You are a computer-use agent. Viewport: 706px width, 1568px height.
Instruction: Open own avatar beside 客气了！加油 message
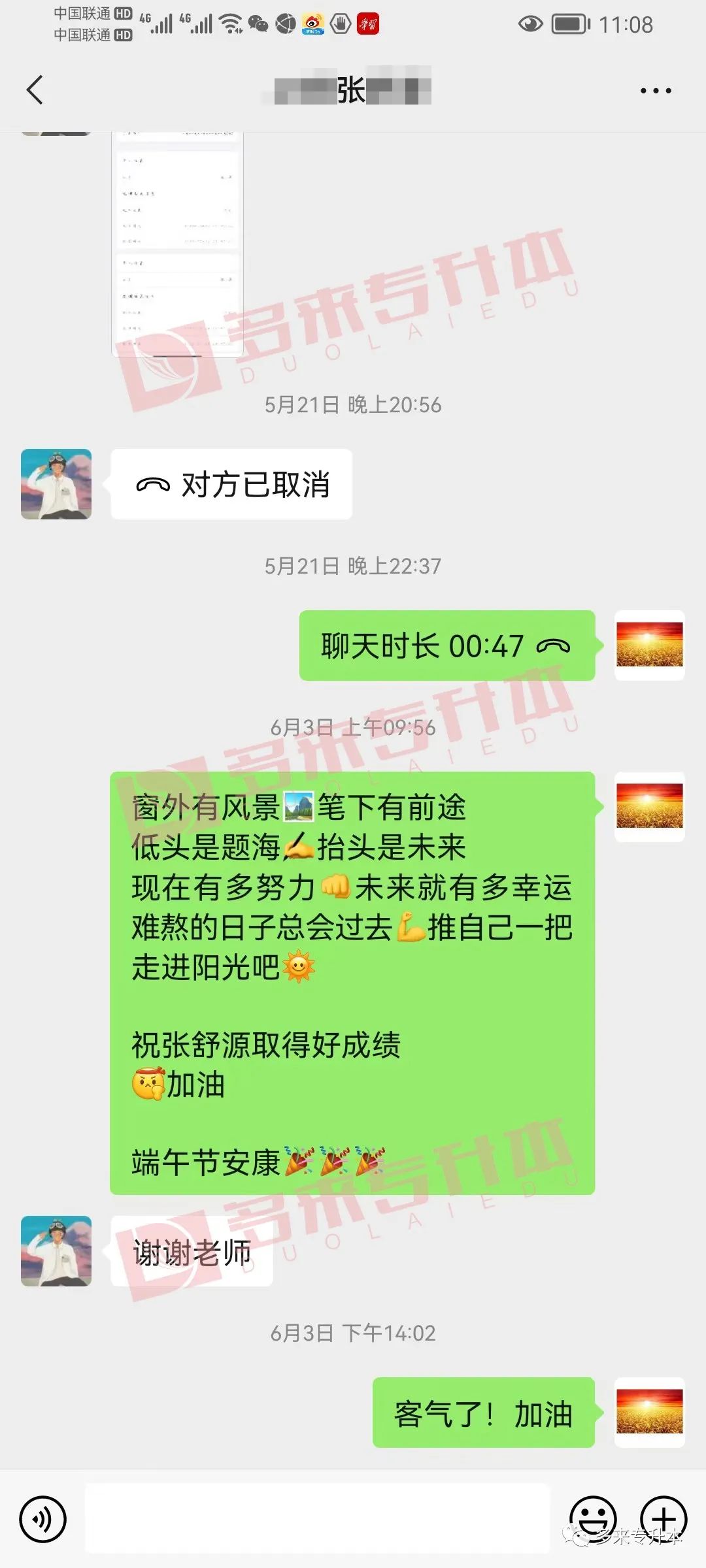(x=649, y=1412)
